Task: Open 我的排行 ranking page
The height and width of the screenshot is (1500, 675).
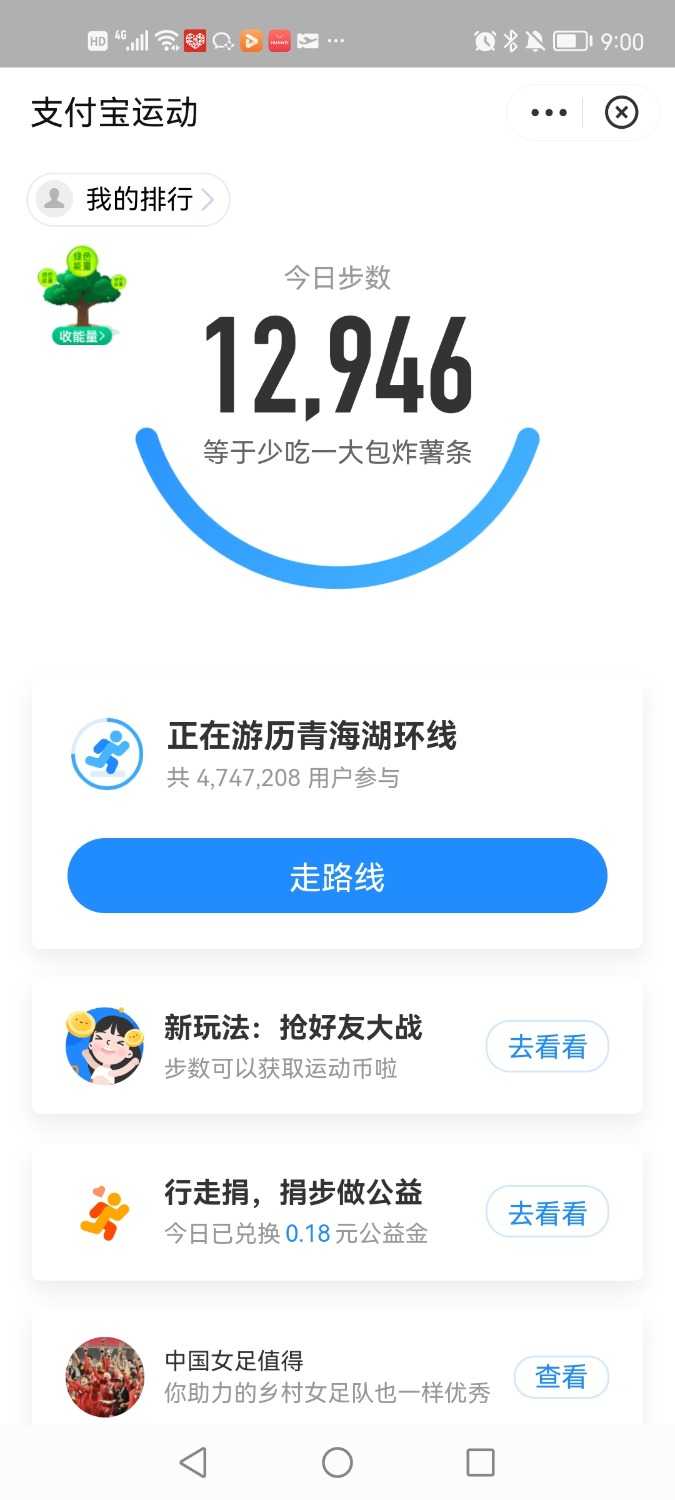Action: [129, 200]
